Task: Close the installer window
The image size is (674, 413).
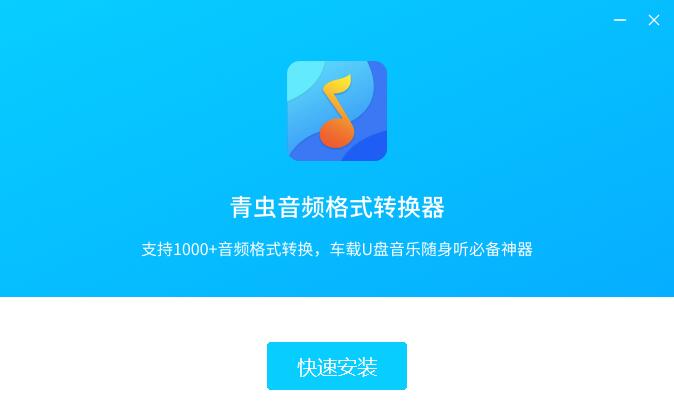Action: tap(653, 20)
